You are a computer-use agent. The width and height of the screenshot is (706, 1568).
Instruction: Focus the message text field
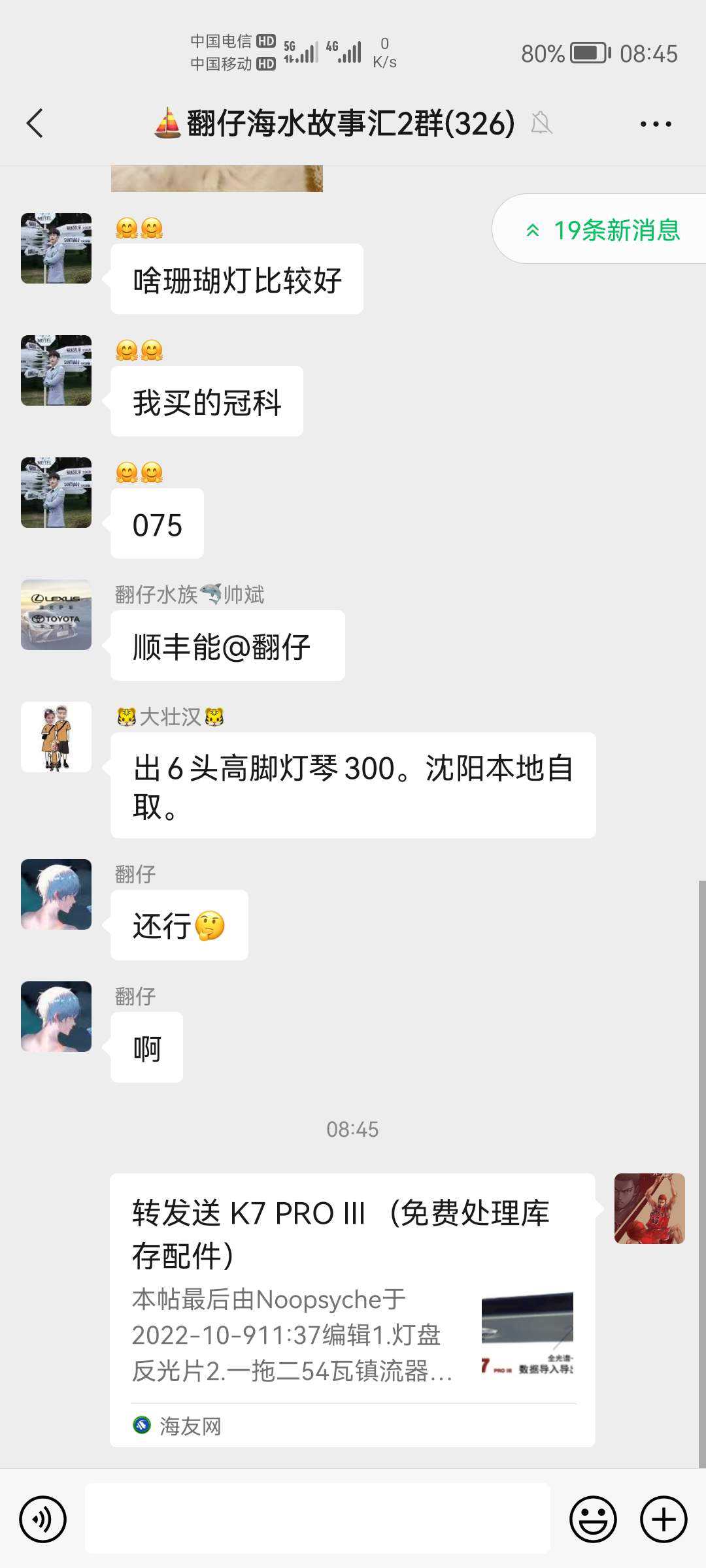(317, 1518)
